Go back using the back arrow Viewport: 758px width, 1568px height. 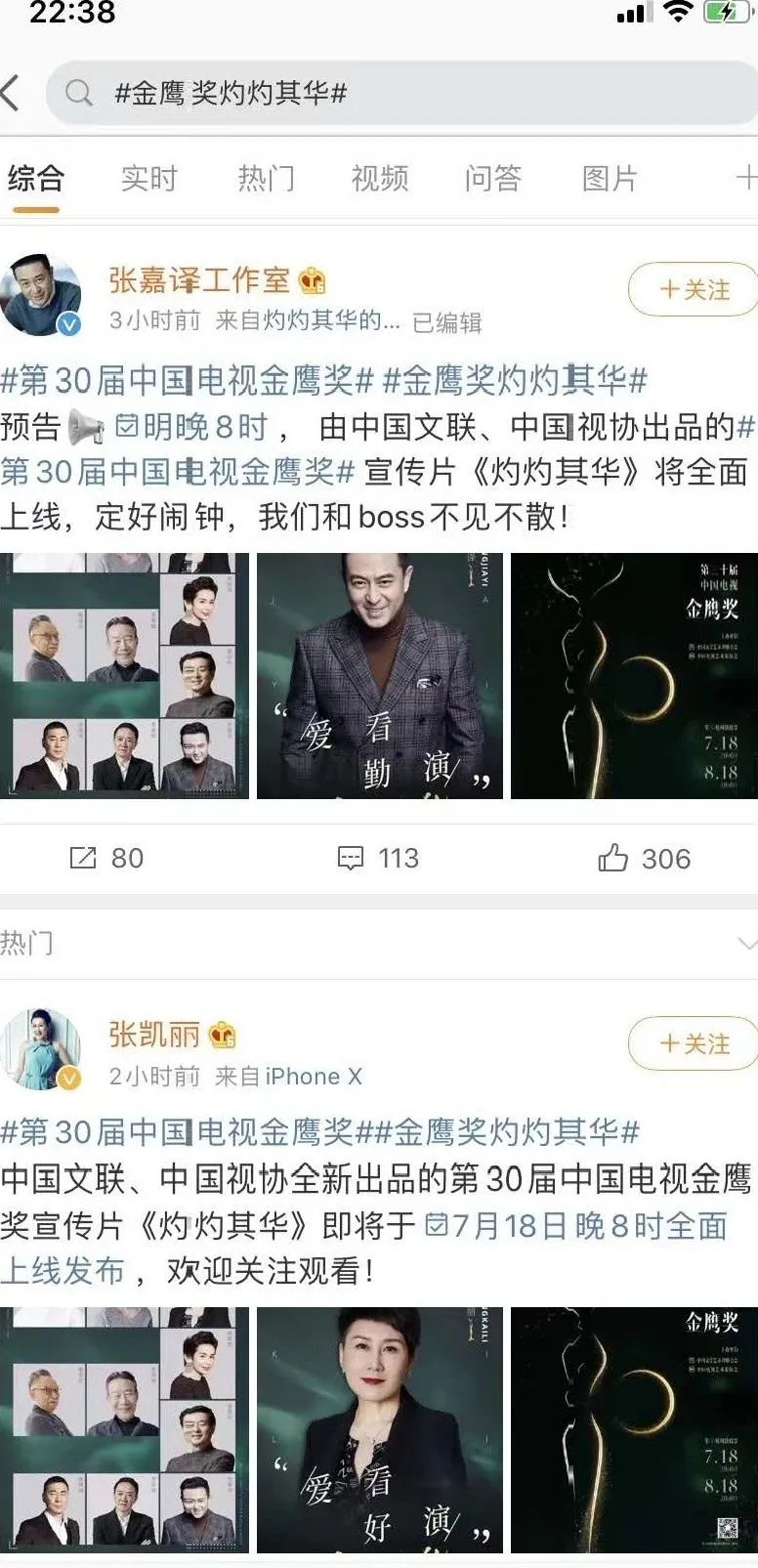[x=12, y=94]
